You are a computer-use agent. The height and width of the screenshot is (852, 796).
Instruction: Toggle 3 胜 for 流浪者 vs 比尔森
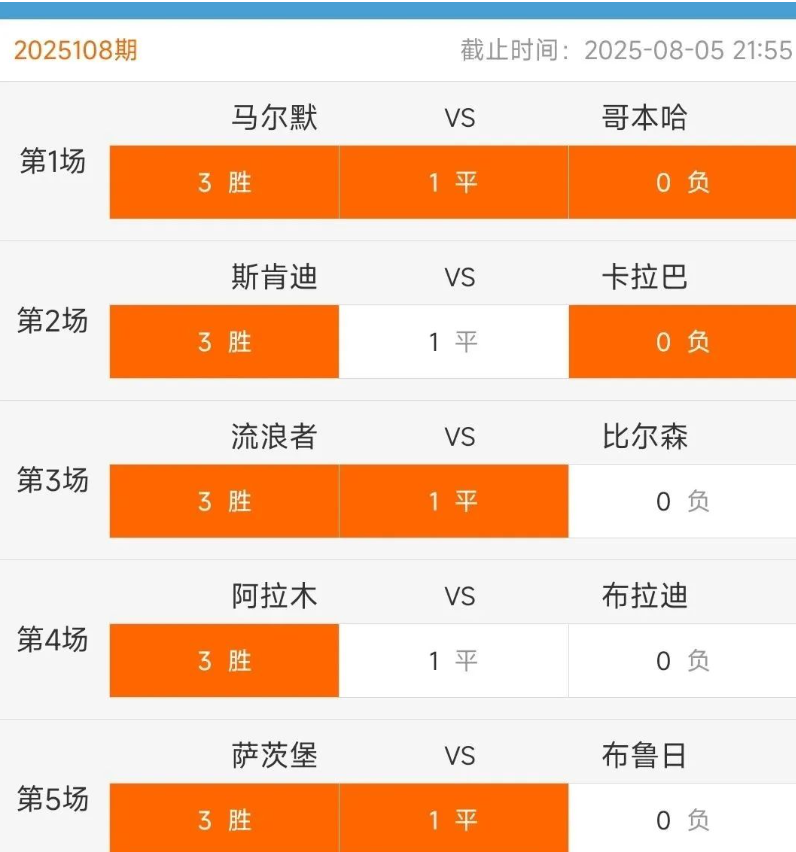coord(224,501)
